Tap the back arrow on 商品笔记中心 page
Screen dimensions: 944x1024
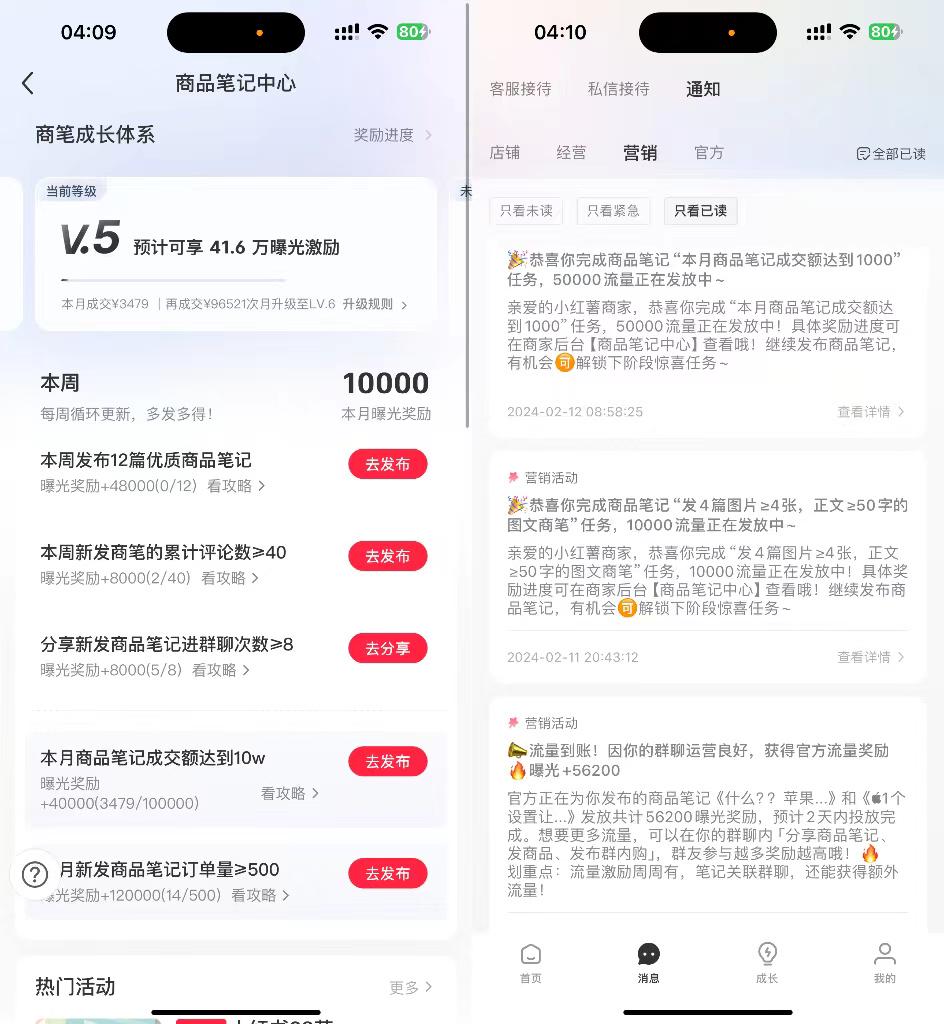click(28, 83)
